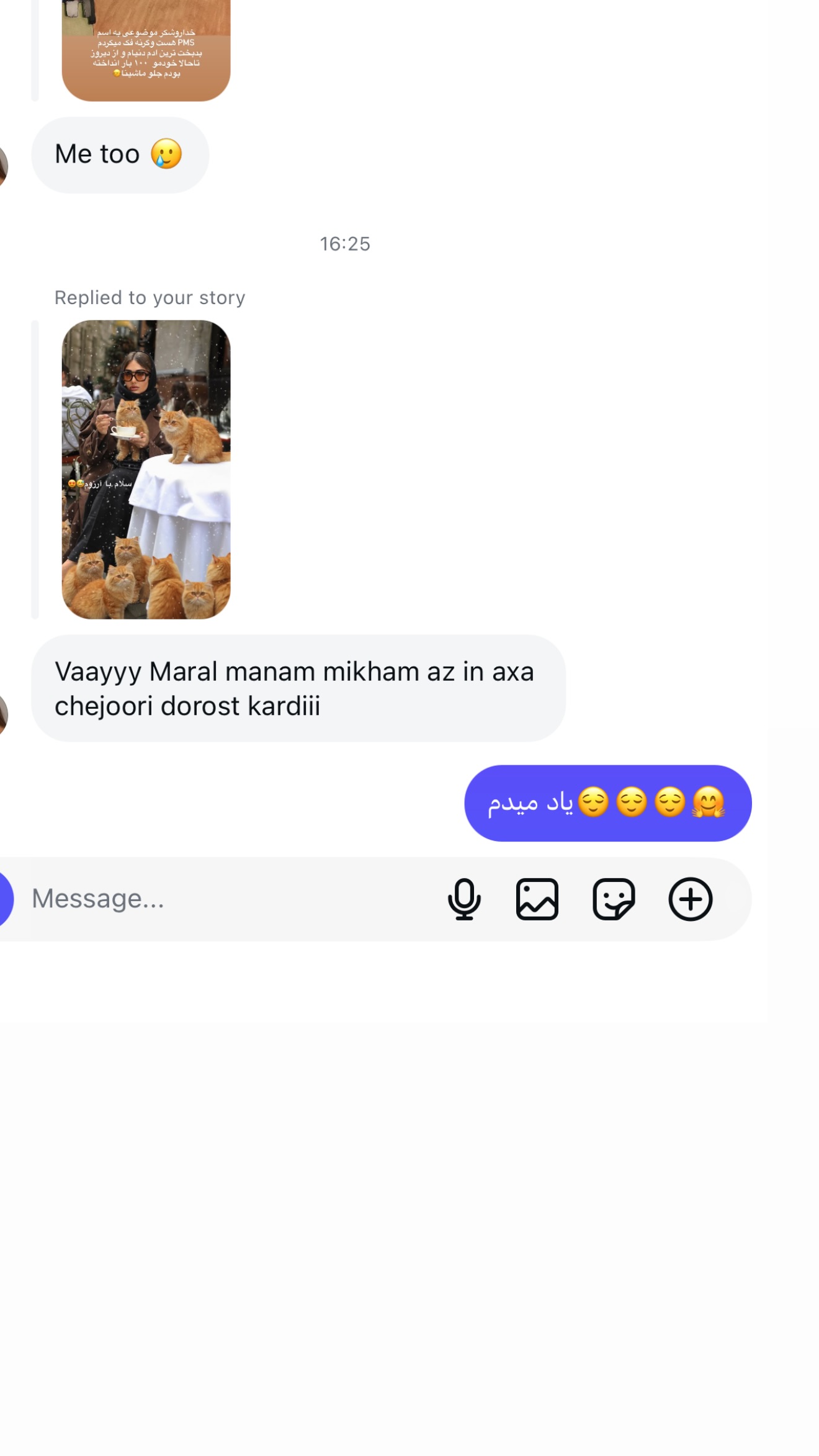
Task: Open the story reply with the cats
Action: (x=146, y=469)
